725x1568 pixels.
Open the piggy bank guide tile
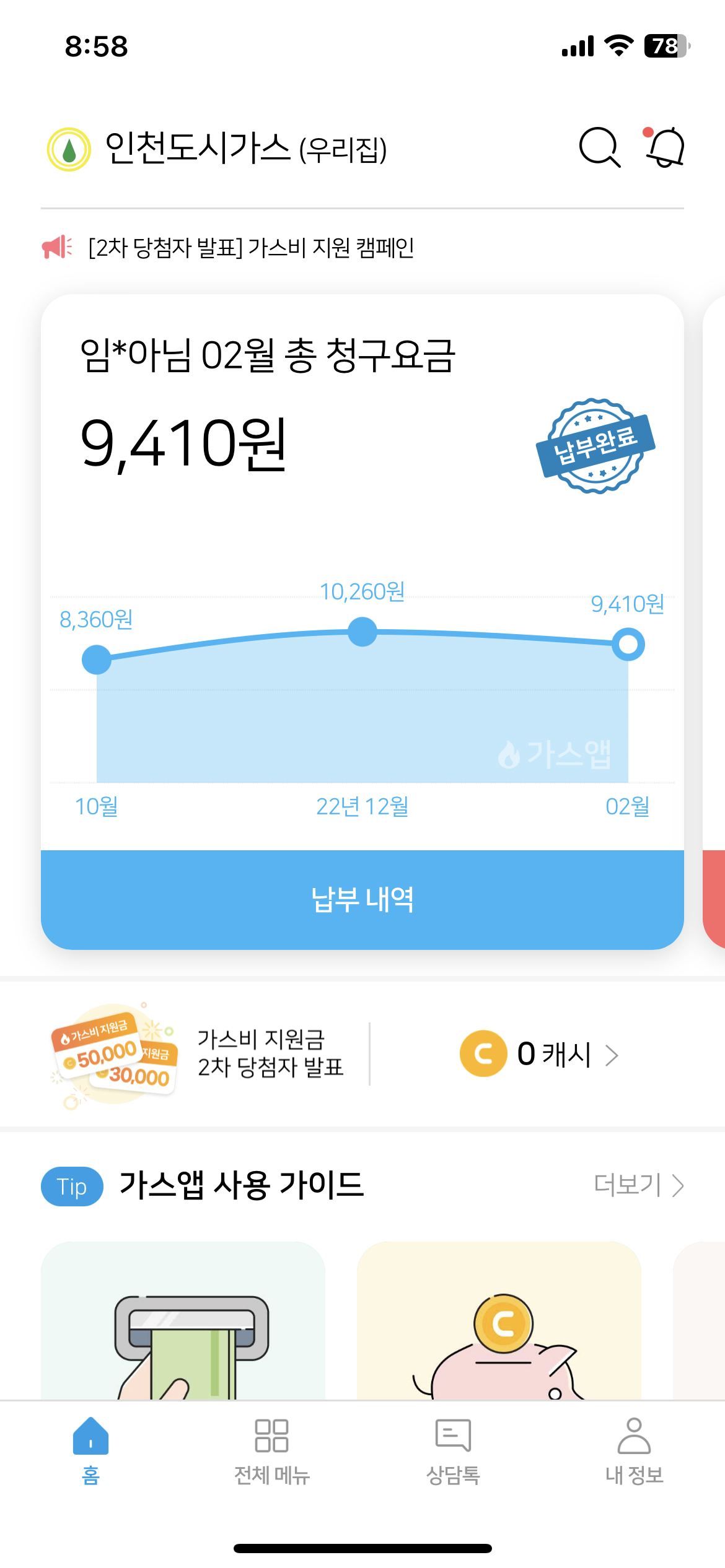click(x=499, y=1320)
